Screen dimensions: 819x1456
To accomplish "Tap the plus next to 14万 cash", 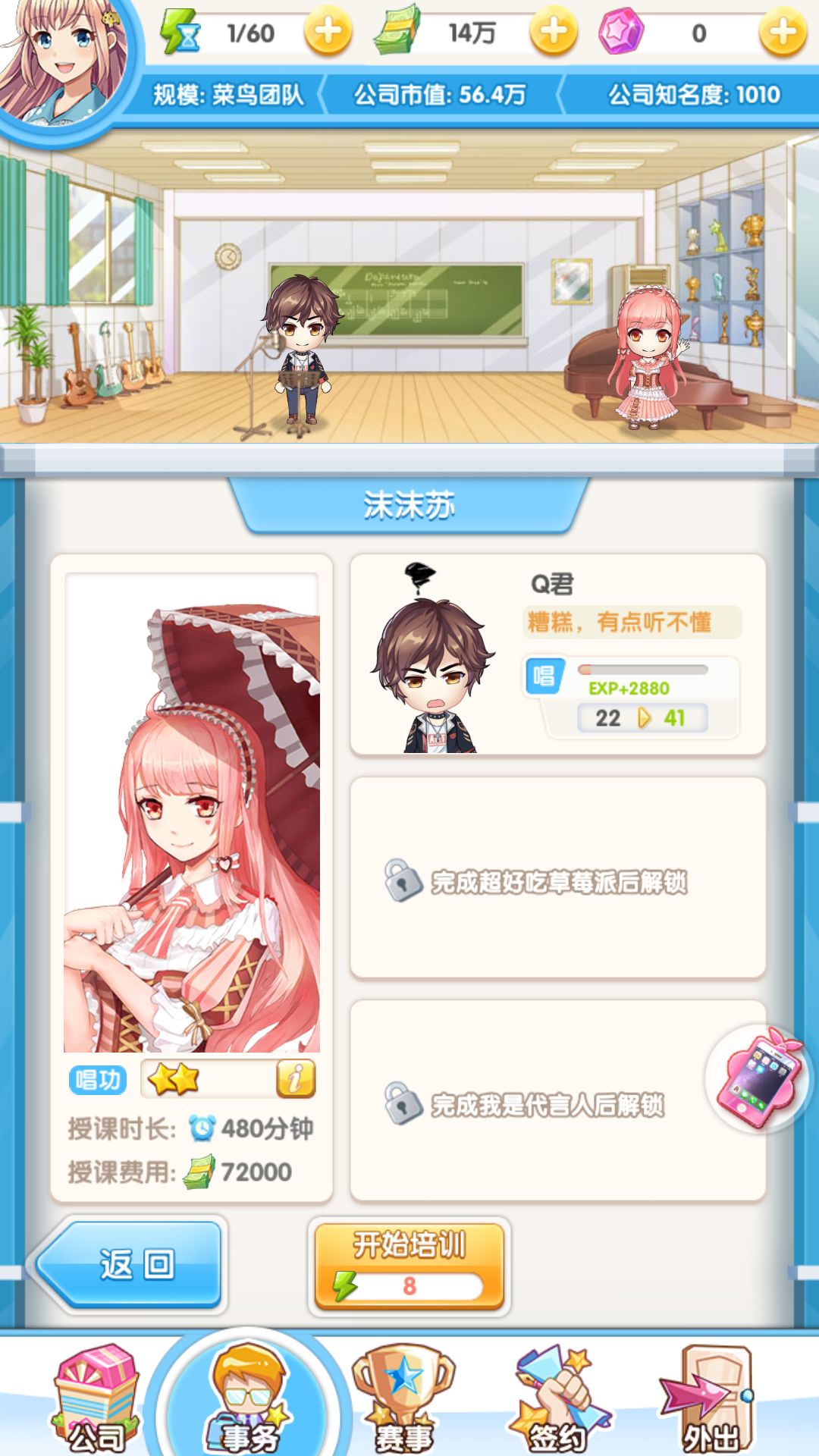I will pos(554,33).
